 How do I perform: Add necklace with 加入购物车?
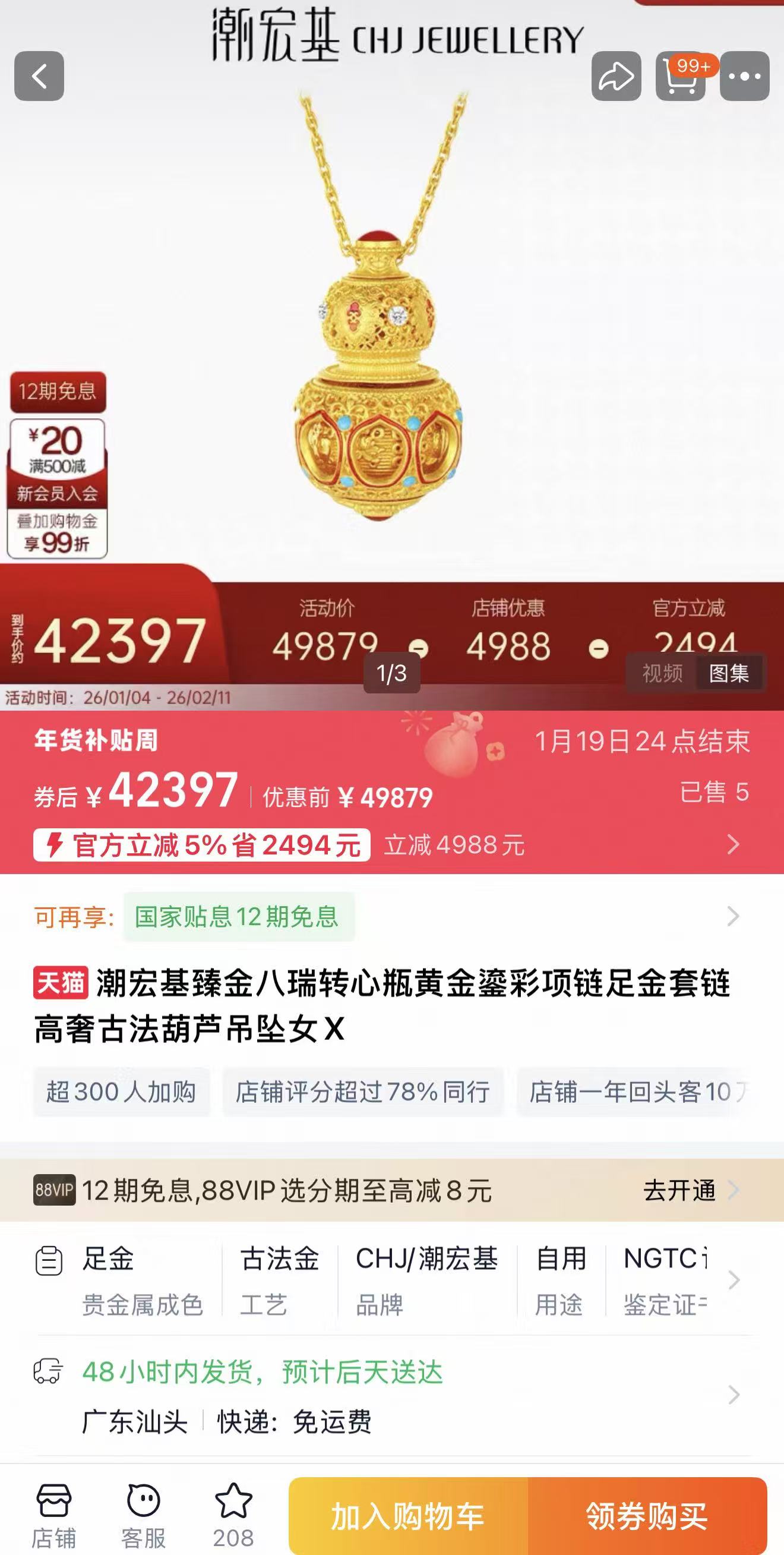pos(408,1516)
